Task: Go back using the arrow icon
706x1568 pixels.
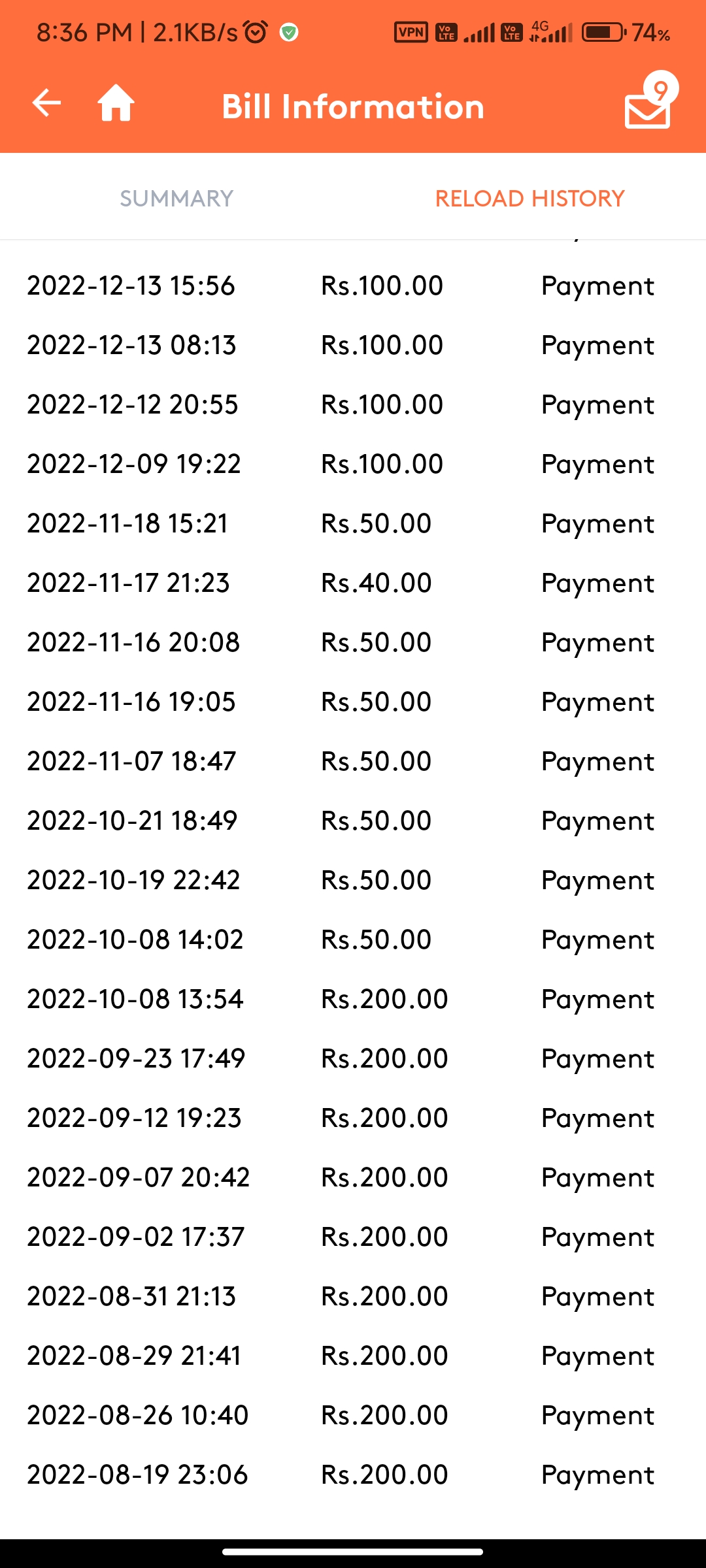Action: tap(46, 103)
